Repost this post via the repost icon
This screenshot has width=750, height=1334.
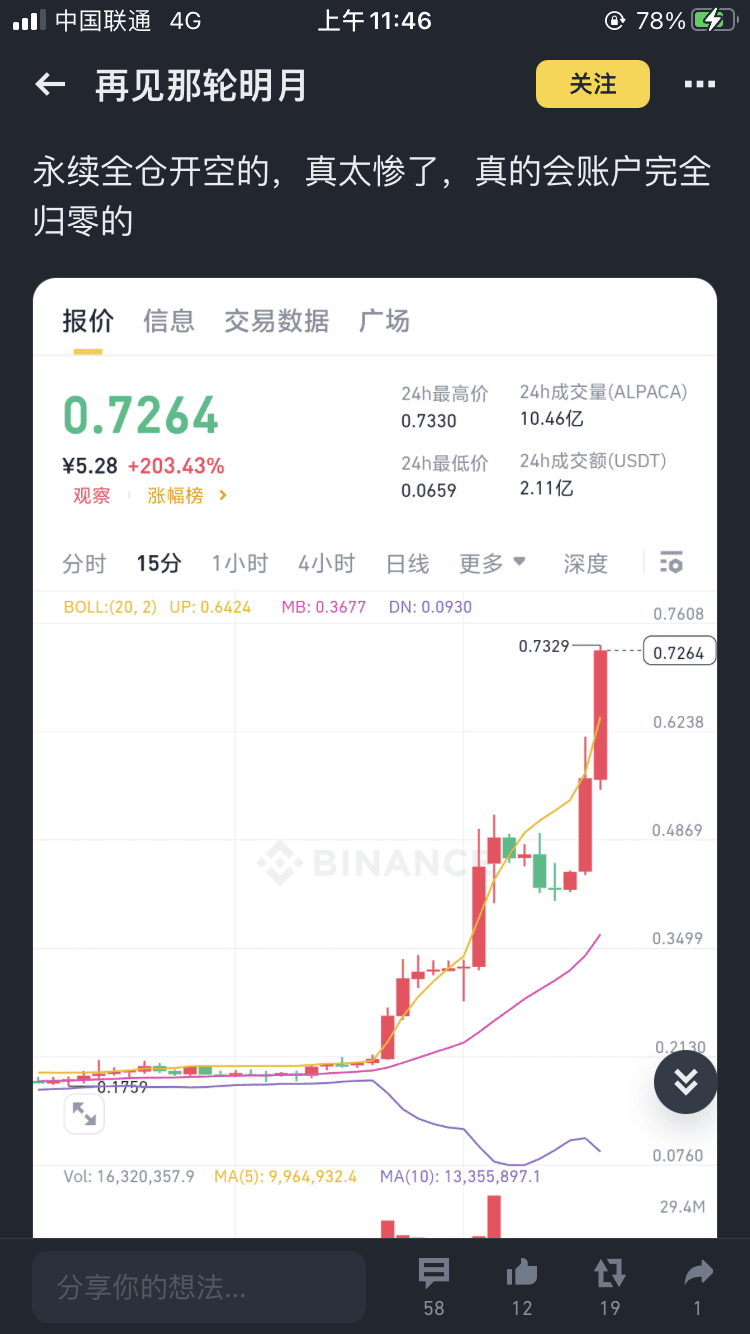coord(610,1286)
